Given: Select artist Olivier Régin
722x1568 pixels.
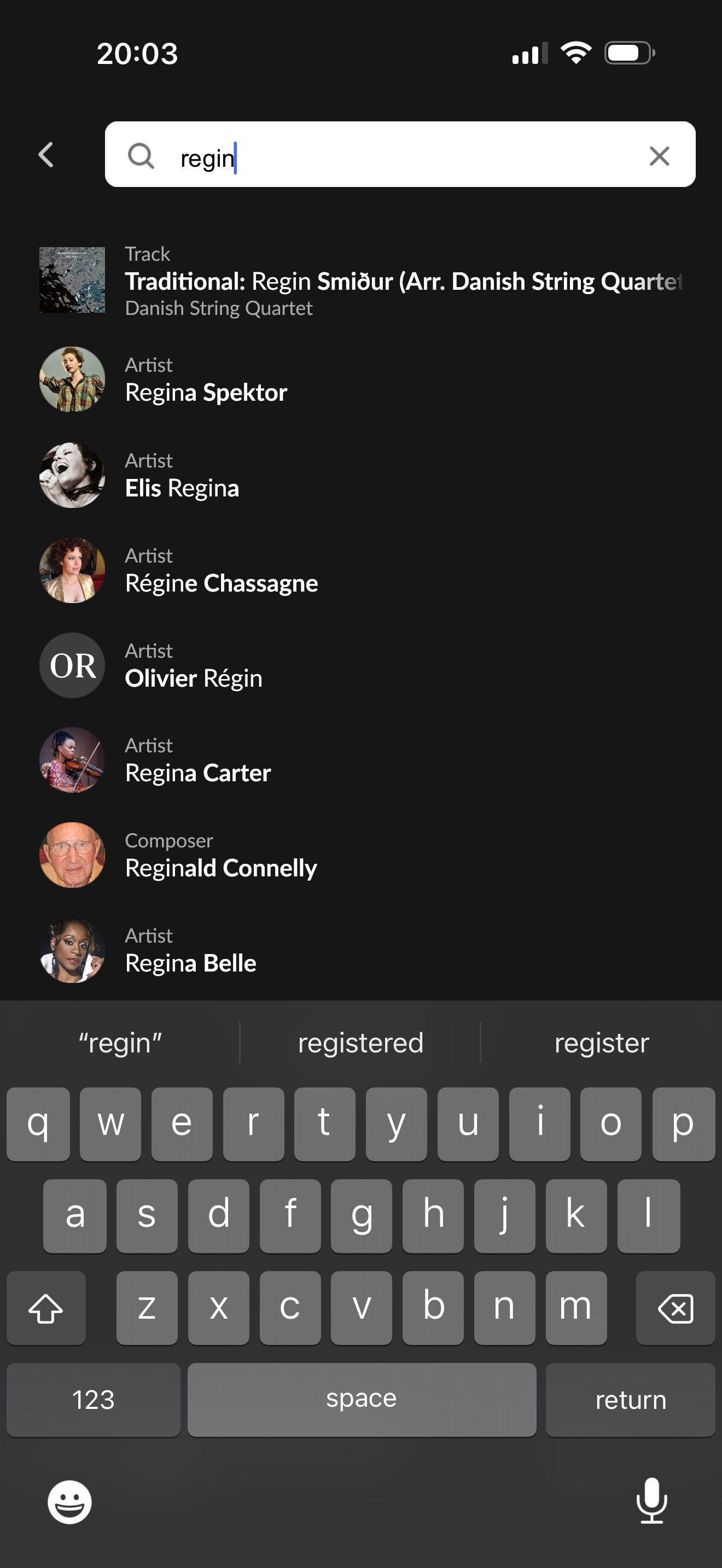Looking at the screenshot, I should click(x=361, y=665).
